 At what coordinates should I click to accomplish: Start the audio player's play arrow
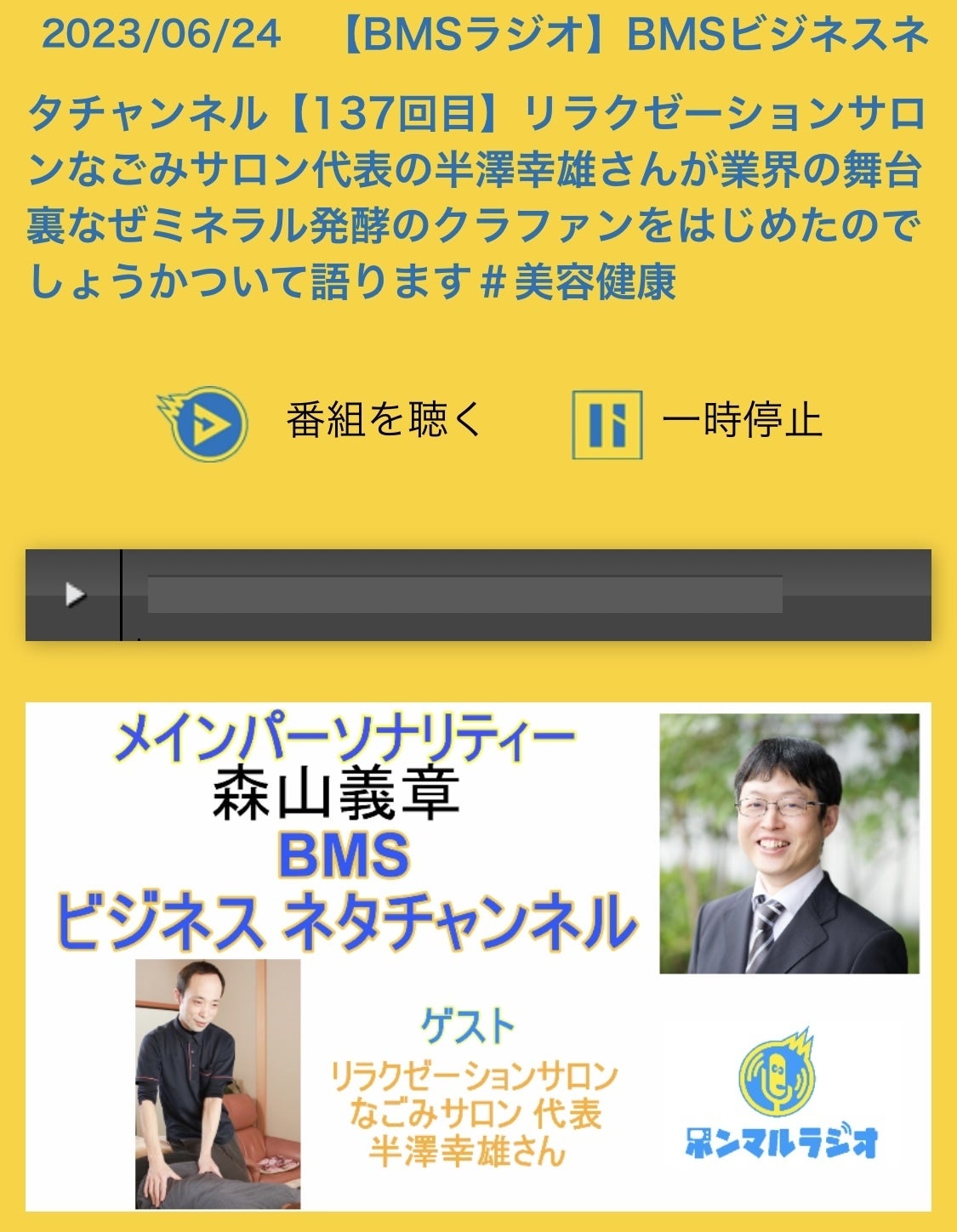pos(75,594)
